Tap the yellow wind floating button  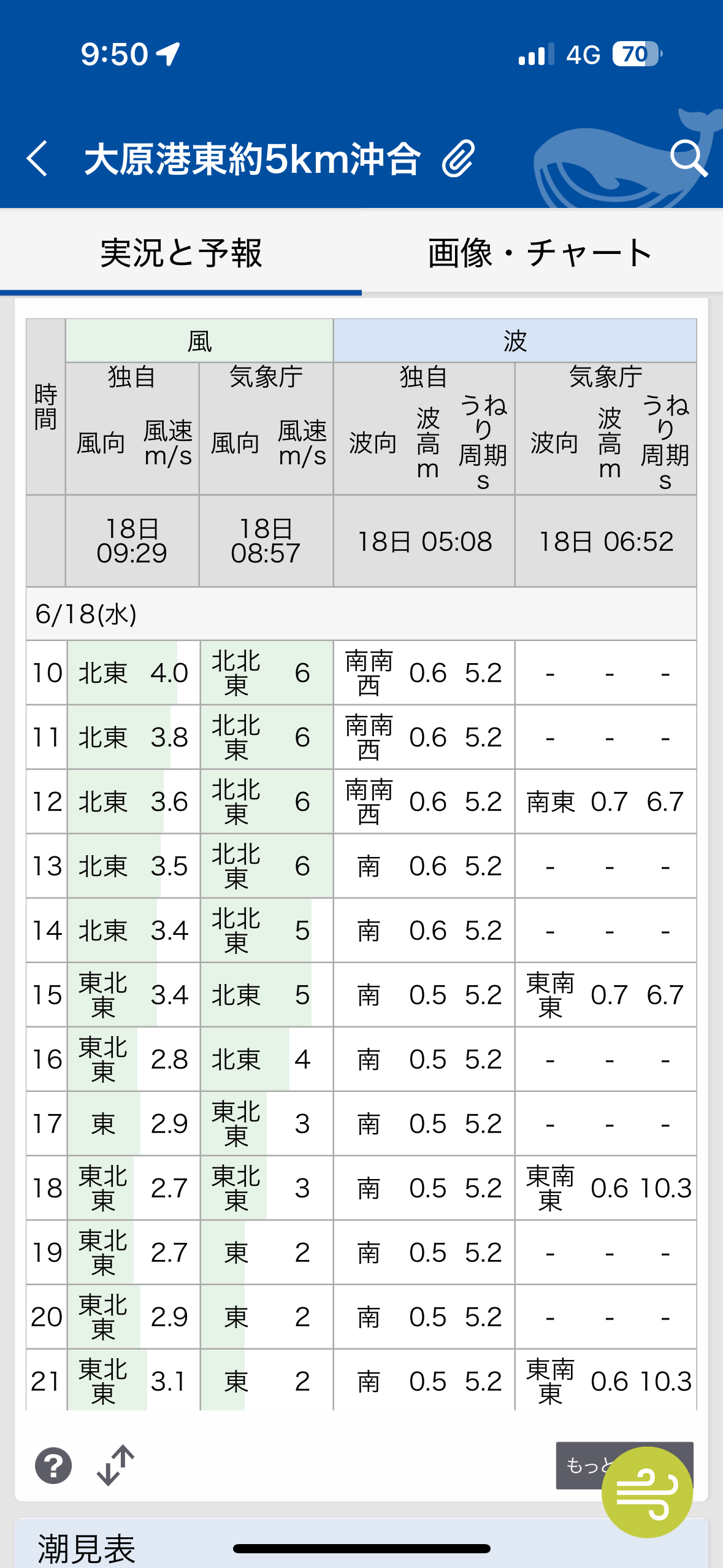(x=647, y=1492)
